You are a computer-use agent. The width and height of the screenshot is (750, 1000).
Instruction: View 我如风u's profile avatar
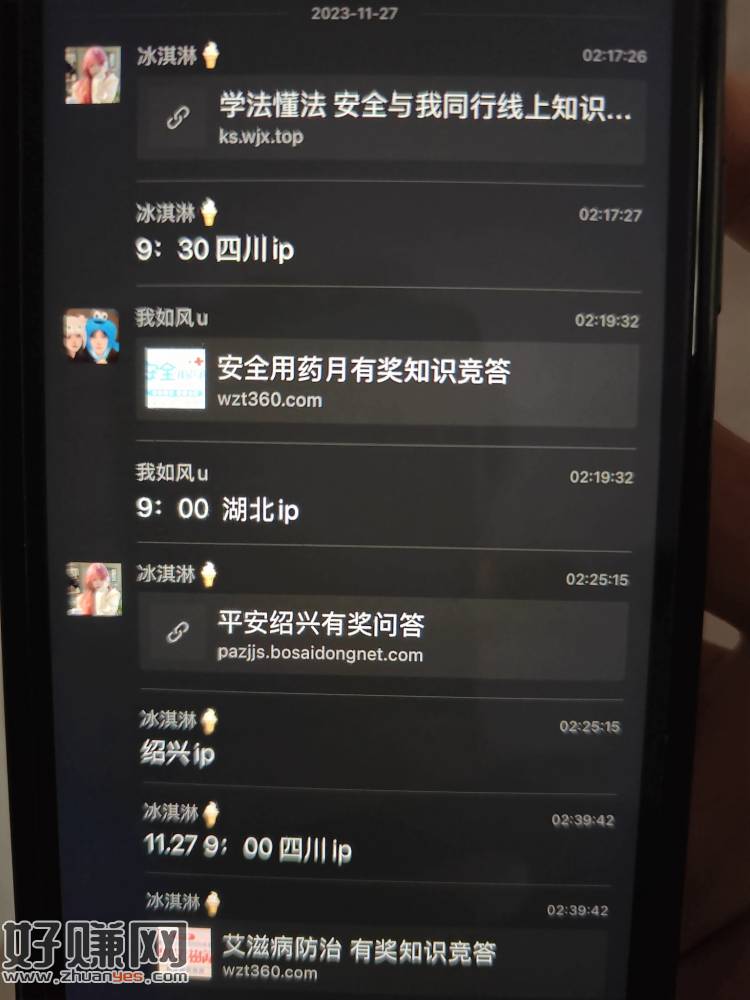click(92, 336)
